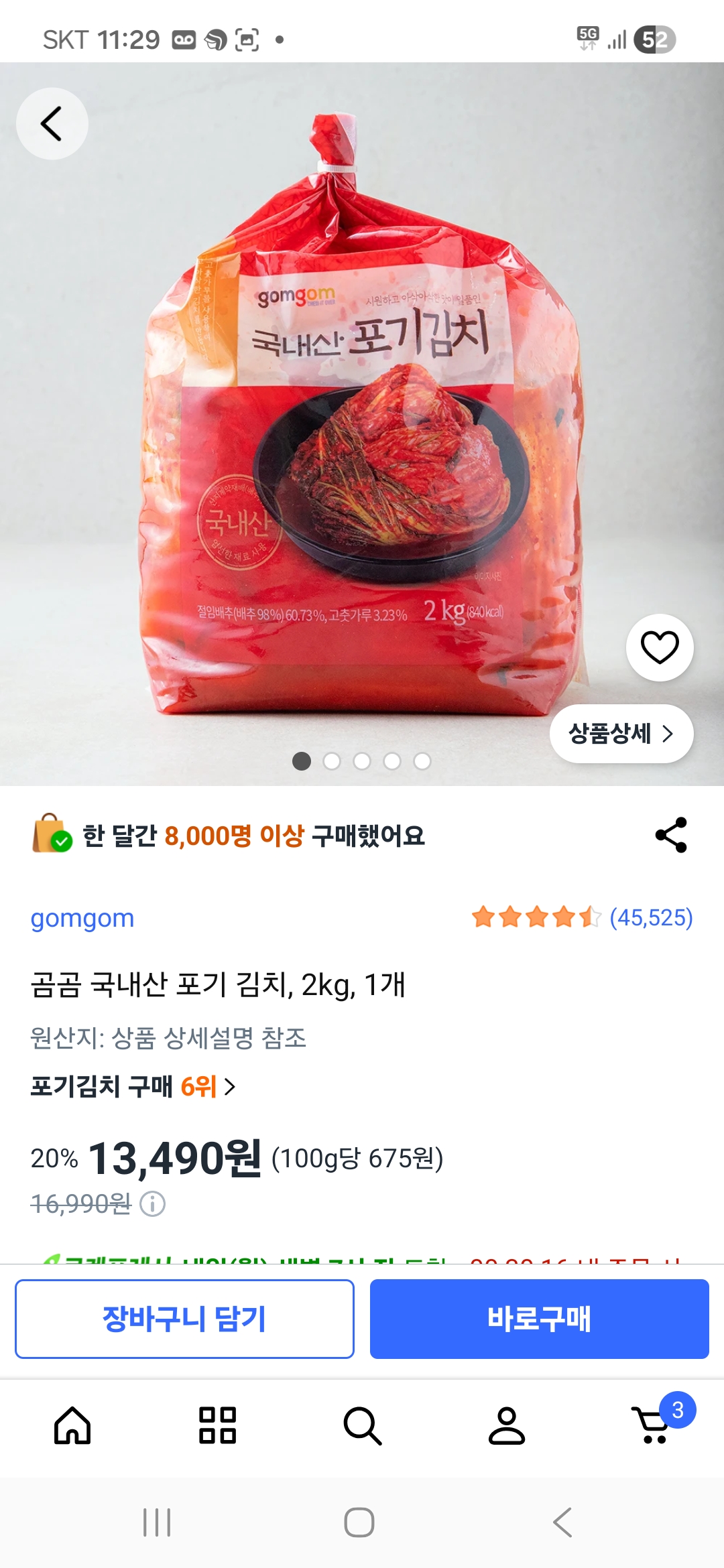
Task: Open 상품상세 product details
Action: pyautogui.click(x=621, y=734)
